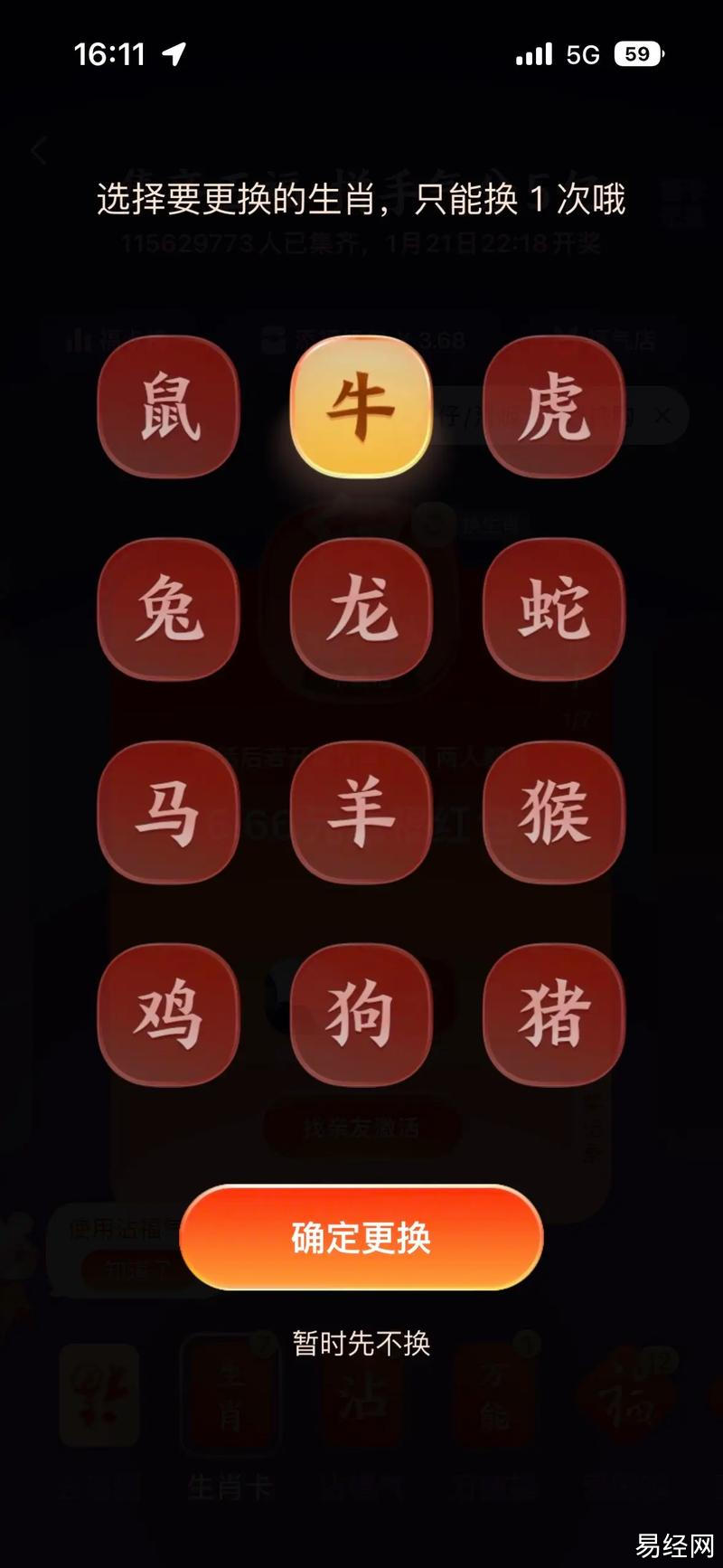Choose the 猪 (Pig) zodiac tile
The image size is (723, 1568).
click(553, 1015)
